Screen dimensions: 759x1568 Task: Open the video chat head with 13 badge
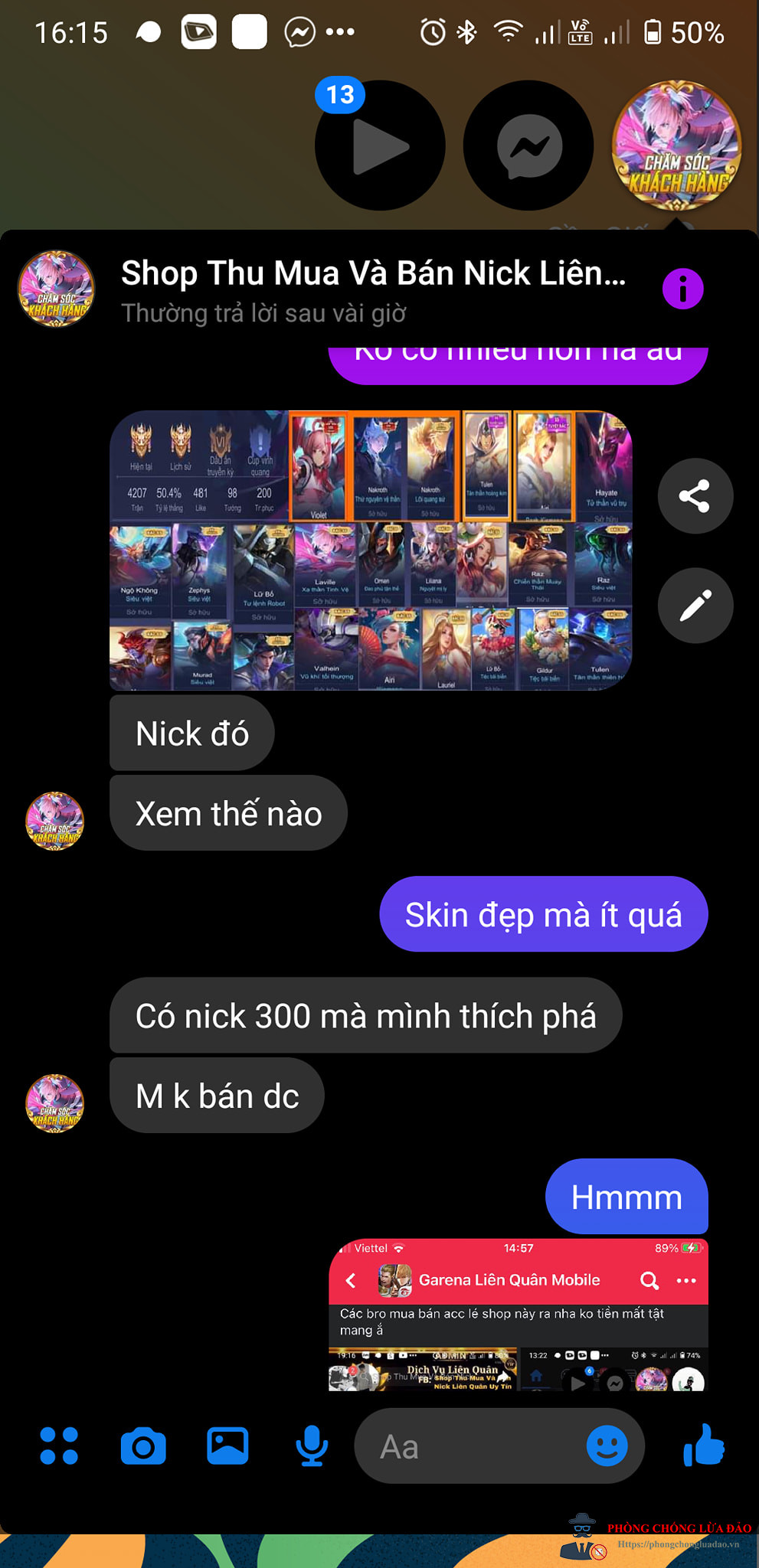(380, 145)
